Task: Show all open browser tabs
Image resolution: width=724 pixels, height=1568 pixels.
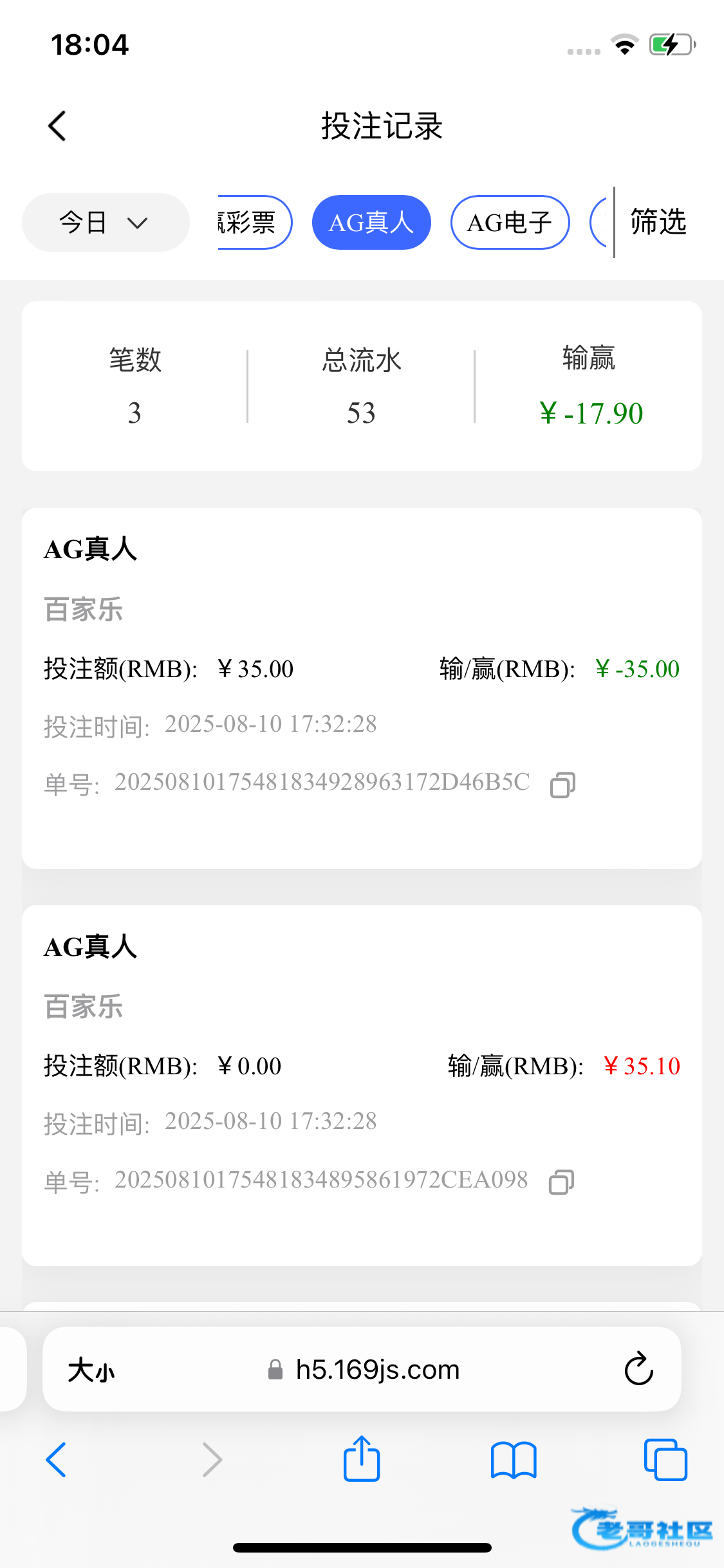Action: (665, 1460)
